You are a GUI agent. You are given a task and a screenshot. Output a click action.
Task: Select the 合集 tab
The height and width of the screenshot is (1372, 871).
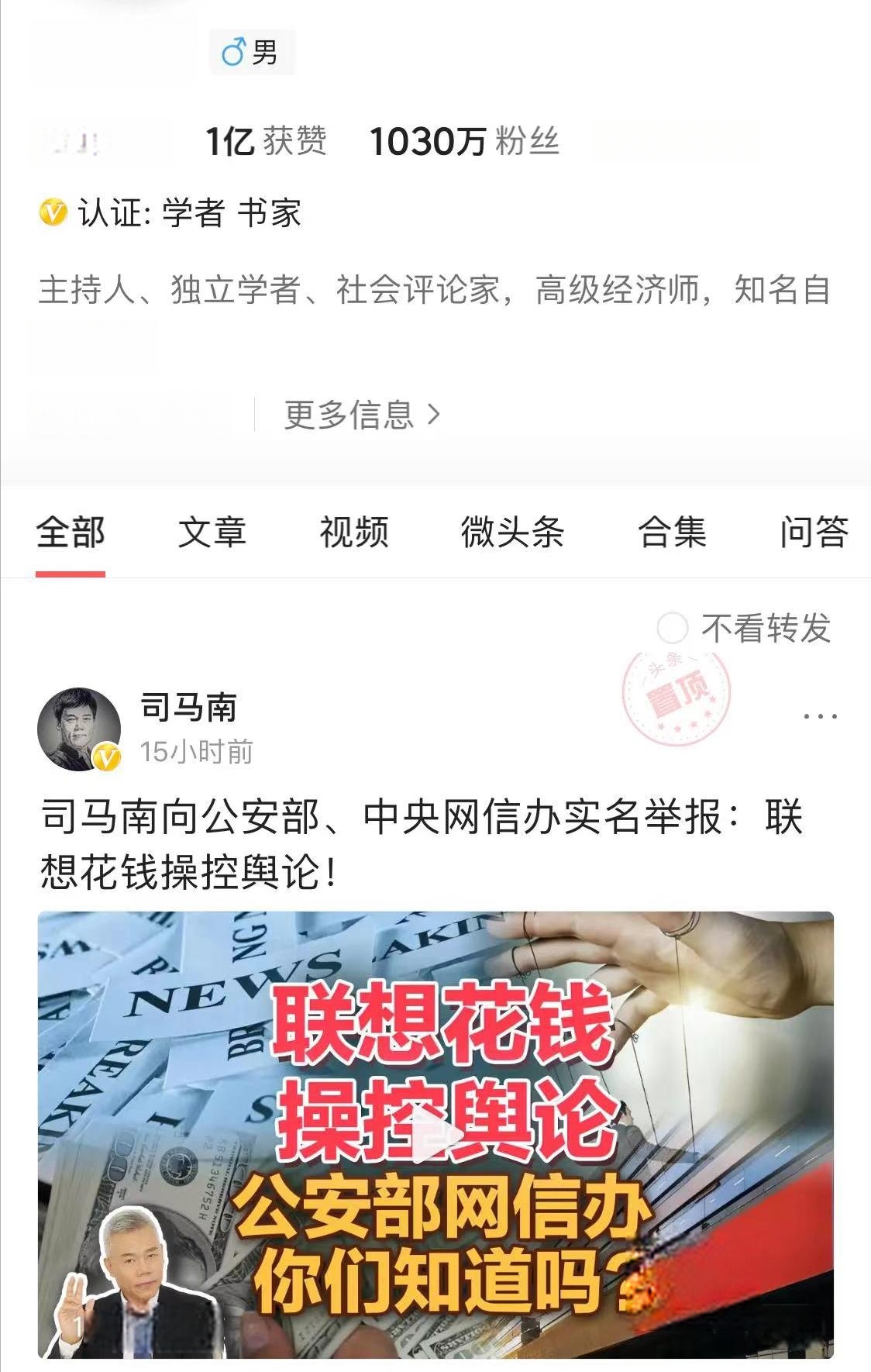[x=672, y=533]
